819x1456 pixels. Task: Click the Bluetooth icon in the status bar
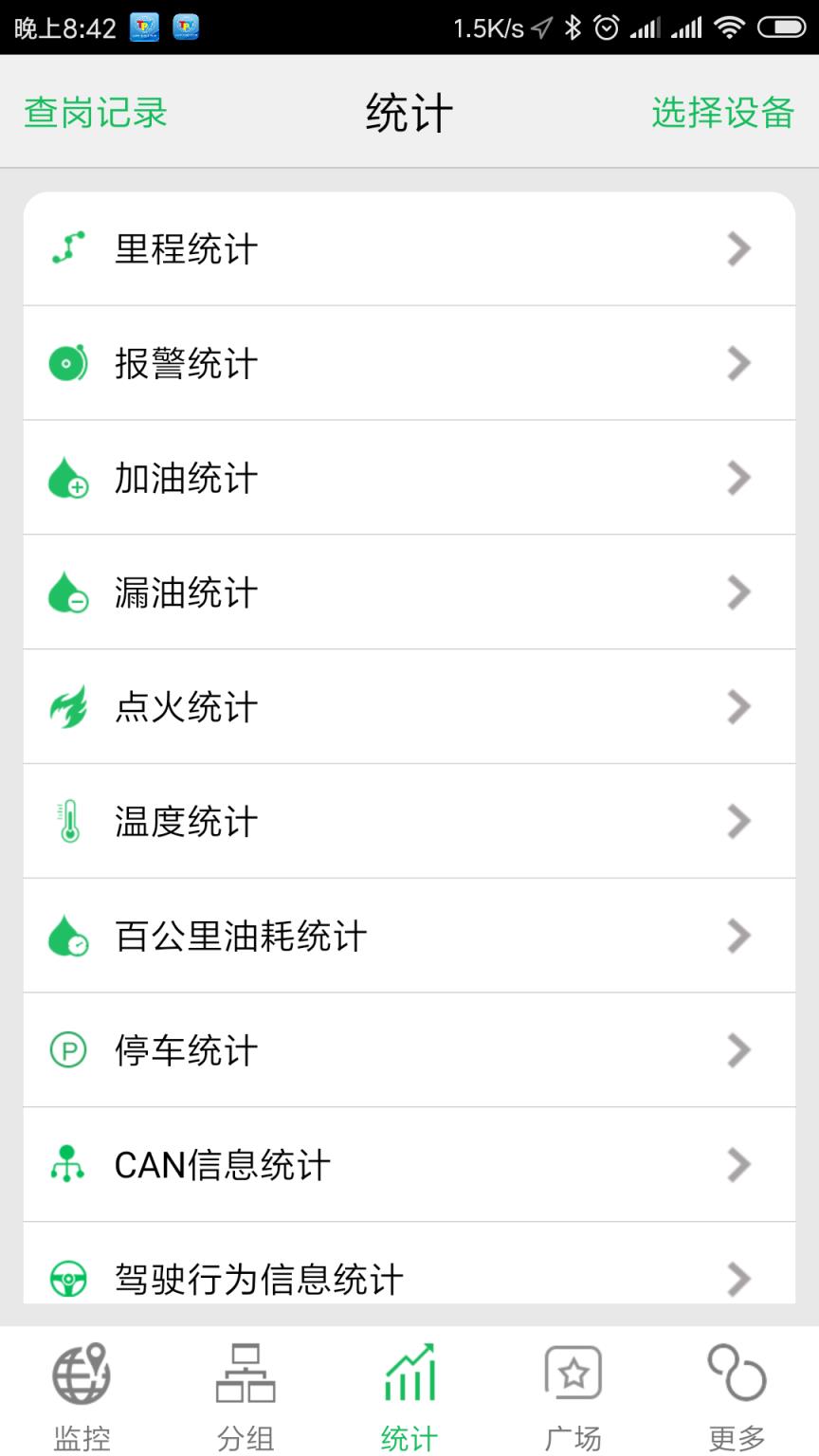pos(573,28)
